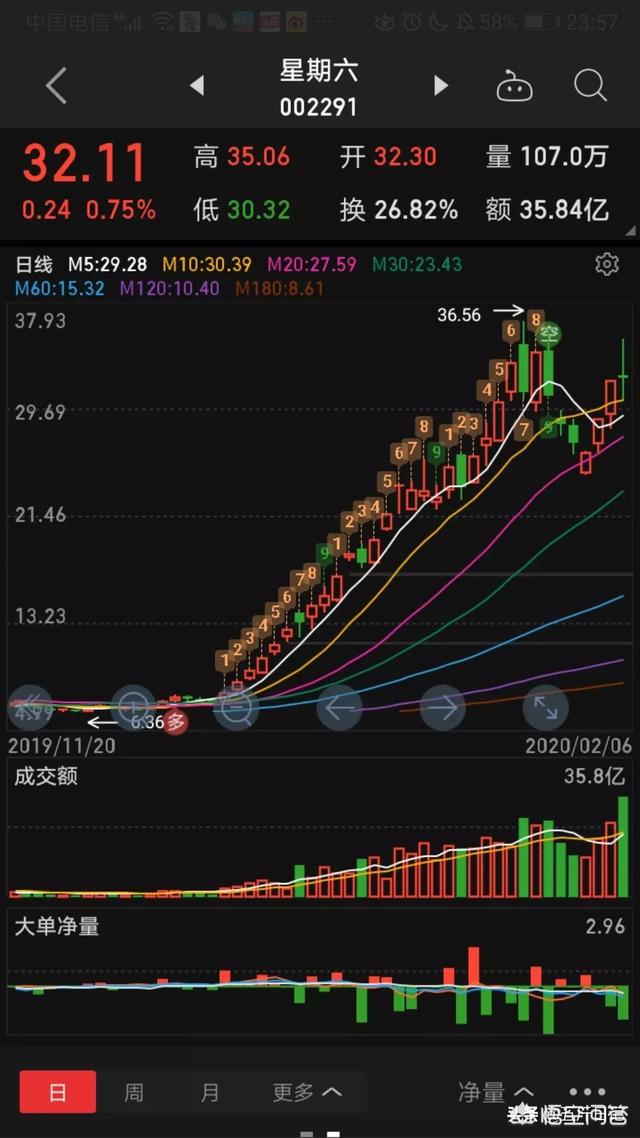The width and height of the screenshot is (640, 1138).
Task: Move chart left with arrow button
Action: point(339,708)
